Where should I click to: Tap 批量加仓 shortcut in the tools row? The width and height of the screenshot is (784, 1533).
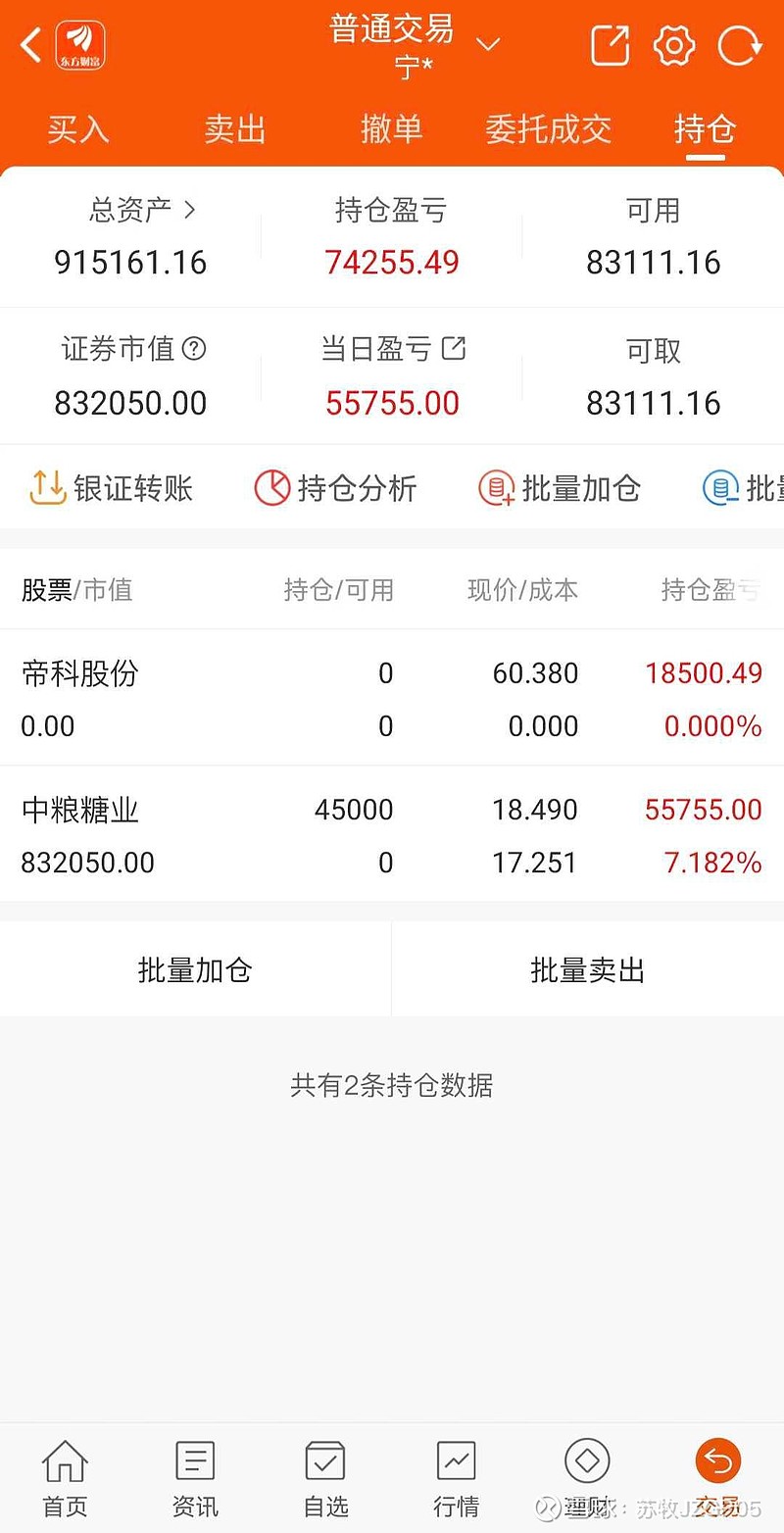coord(560,488)
